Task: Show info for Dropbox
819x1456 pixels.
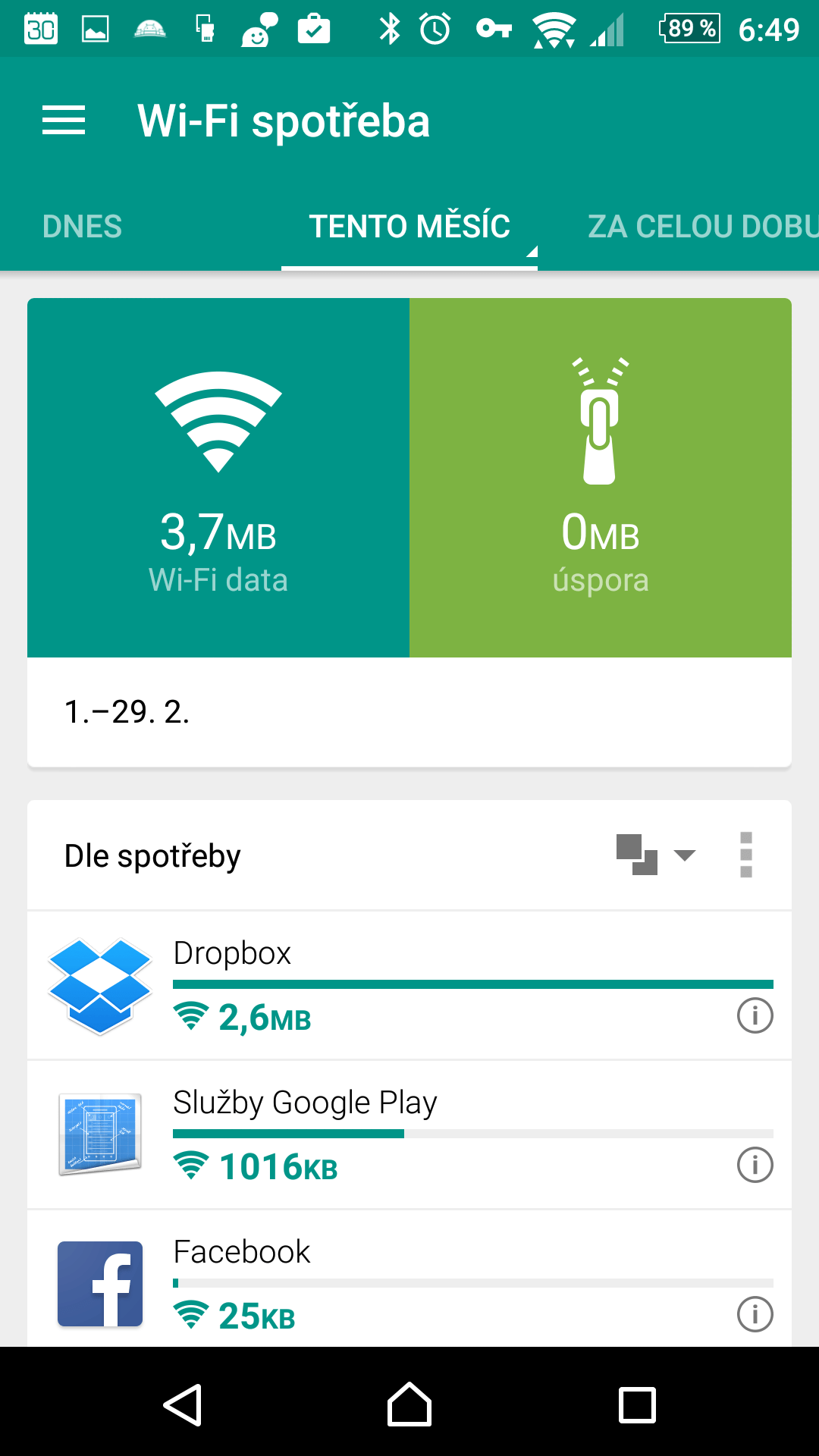Action: [755, 1015]
